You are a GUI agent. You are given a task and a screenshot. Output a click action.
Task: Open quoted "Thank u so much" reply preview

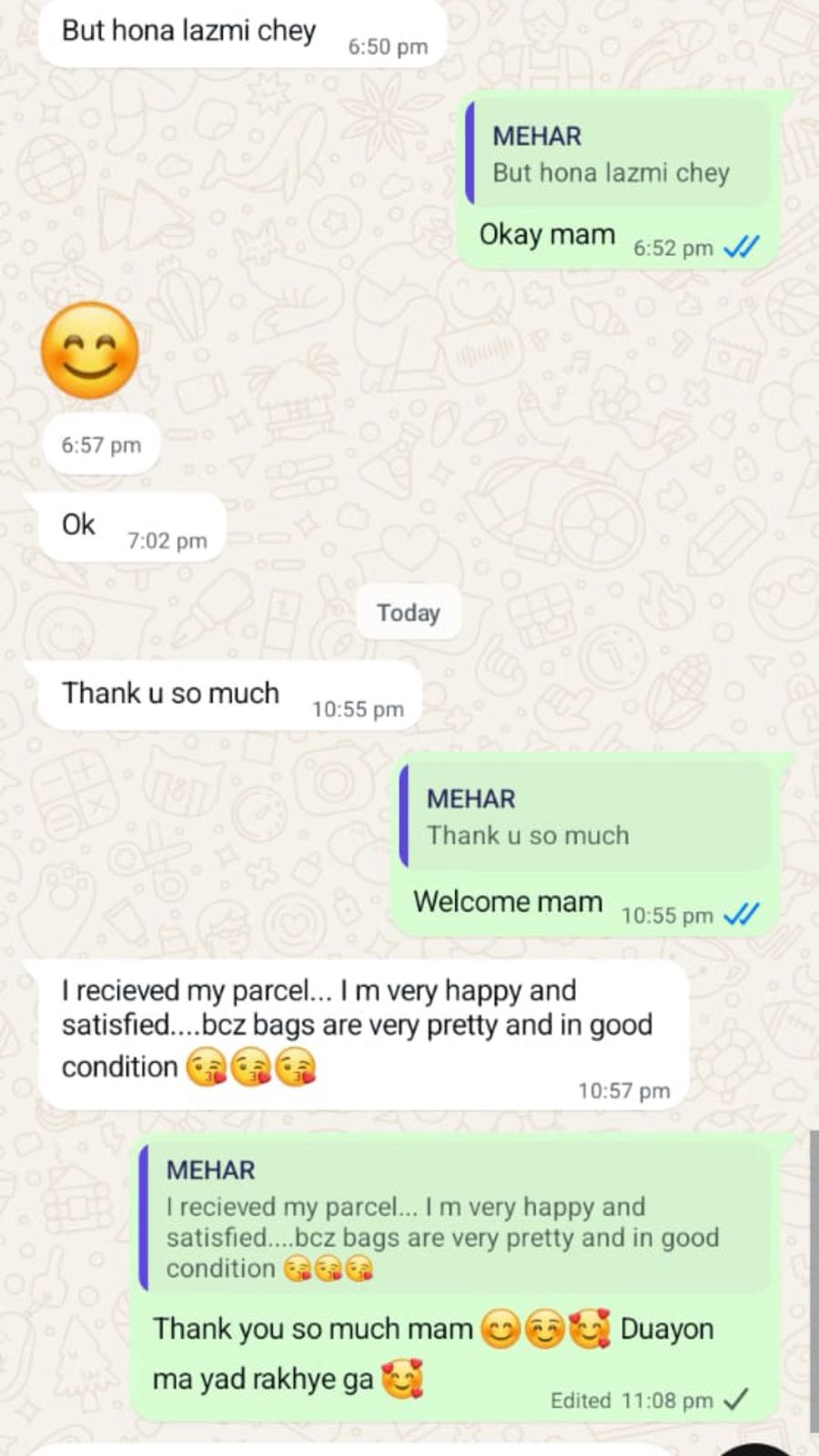pyautogui.click(x=582, y=817)
